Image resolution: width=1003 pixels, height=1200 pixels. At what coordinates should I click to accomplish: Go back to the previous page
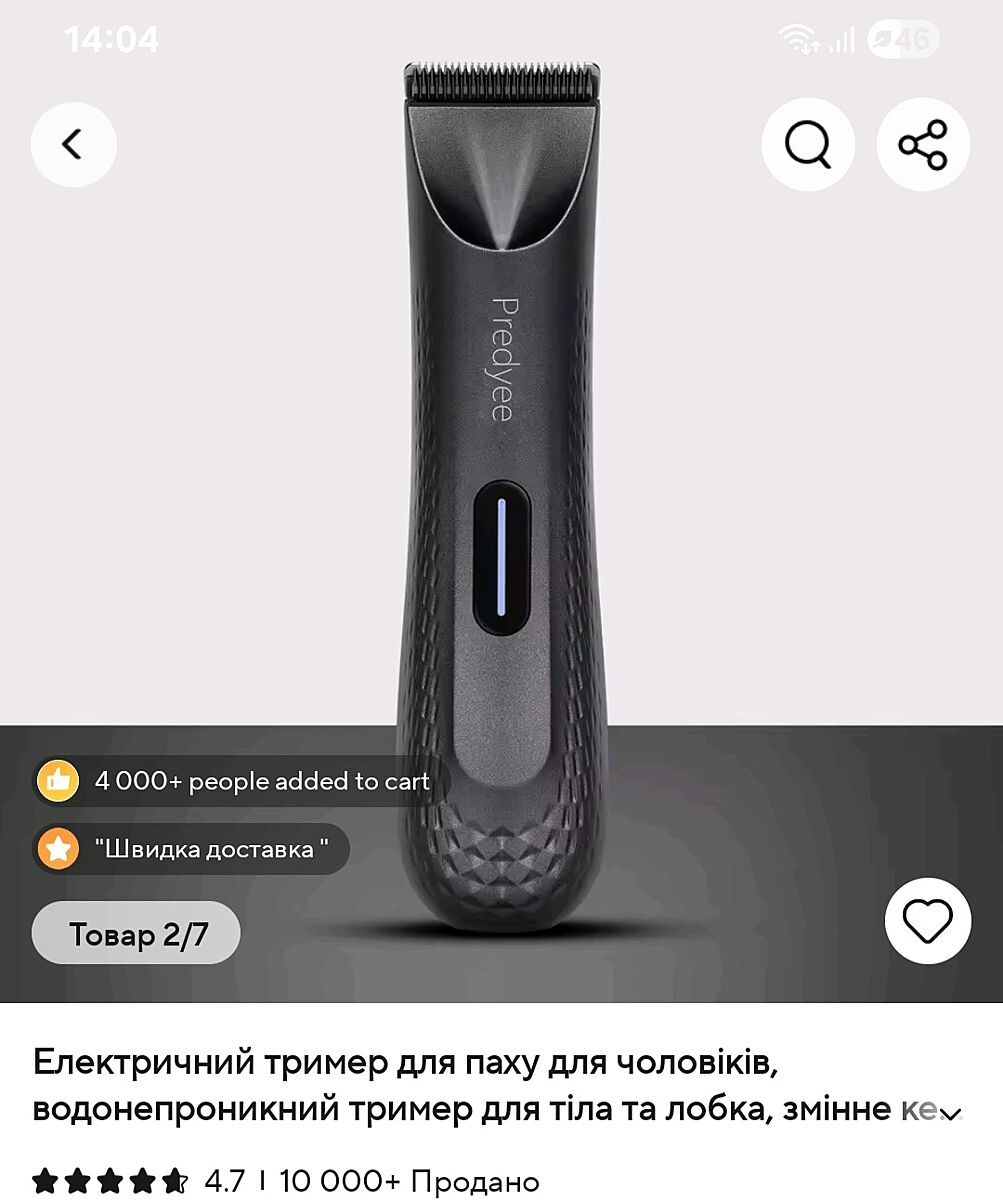(73, 145)
